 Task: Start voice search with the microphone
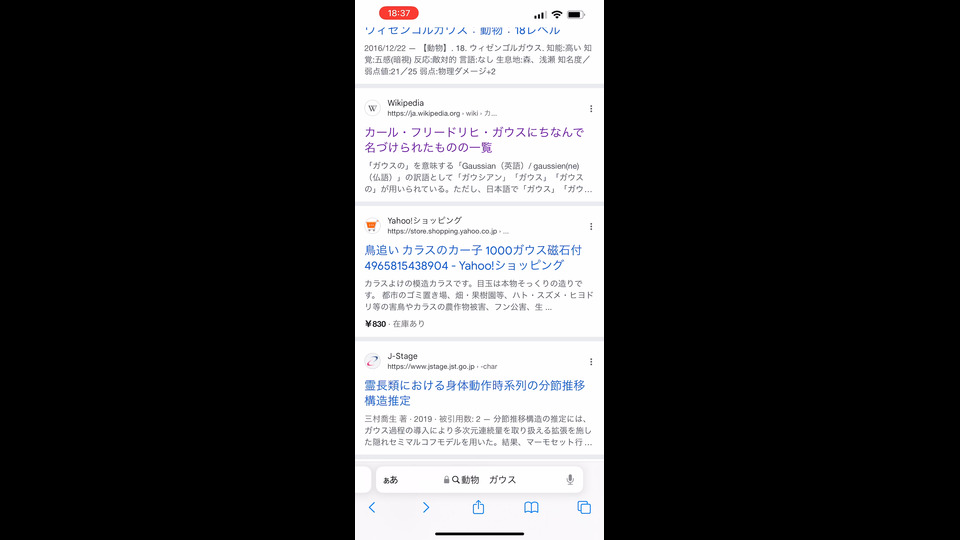coord(570,480)
